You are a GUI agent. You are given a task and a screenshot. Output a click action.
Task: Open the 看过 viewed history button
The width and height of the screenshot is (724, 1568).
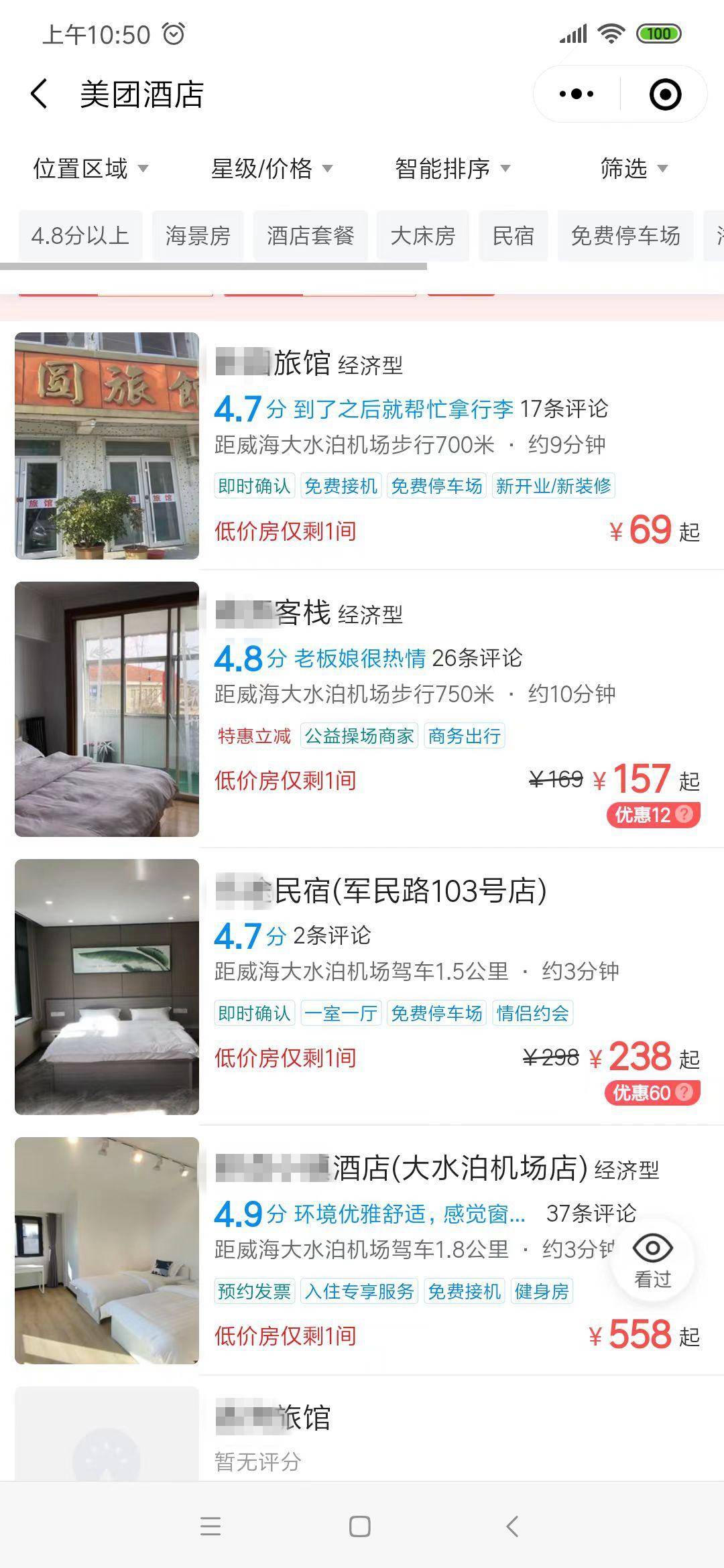click(652, 1261)
